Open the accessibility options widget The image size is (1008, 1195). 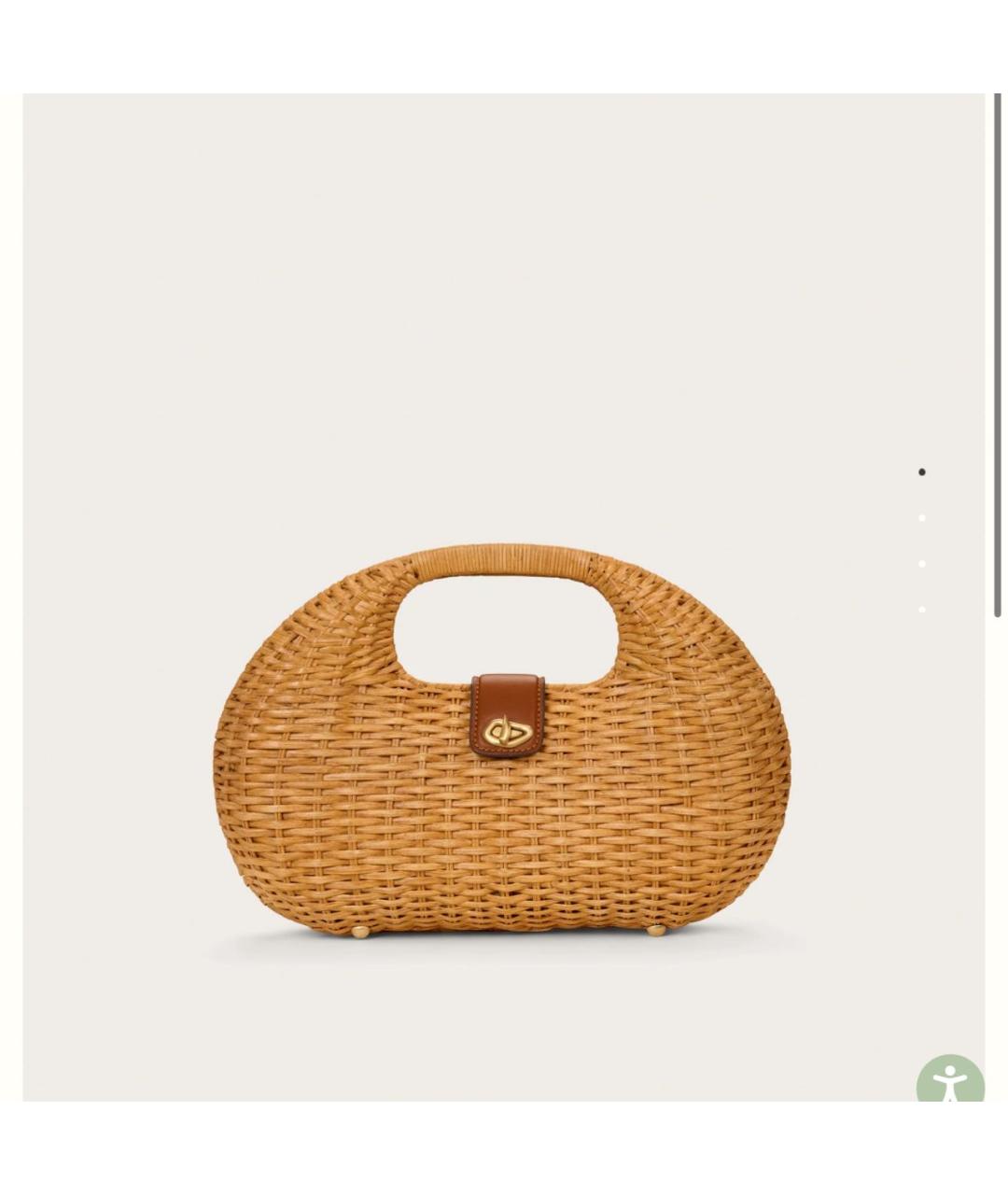pyautogui.click(x=949, y=1081)
